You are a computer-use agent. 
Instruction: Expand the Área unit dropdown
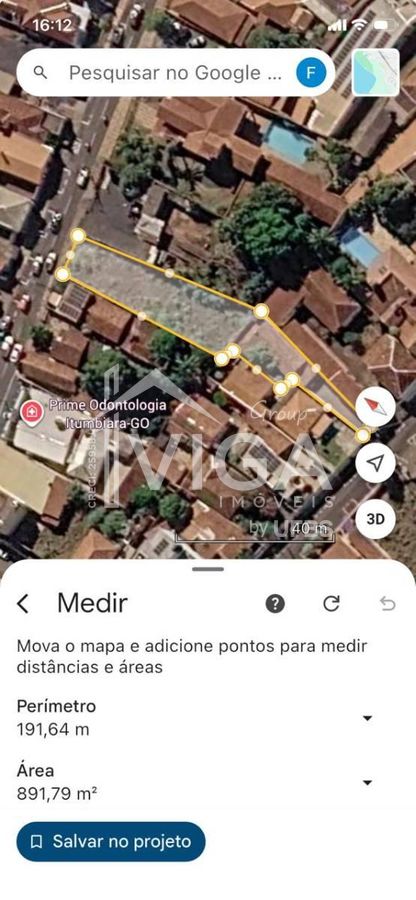(x=368, y=782)
